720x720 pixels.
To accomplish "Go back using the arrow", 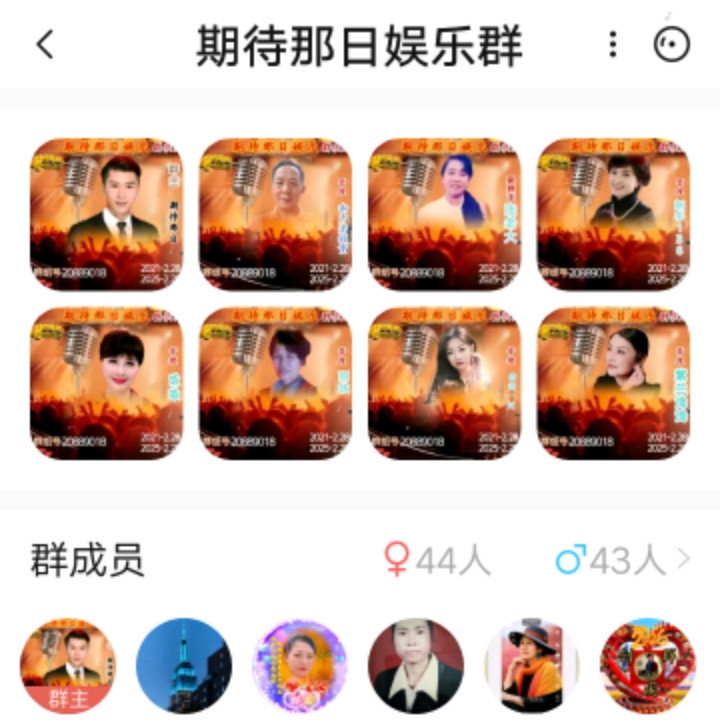I will pos(45,45).
